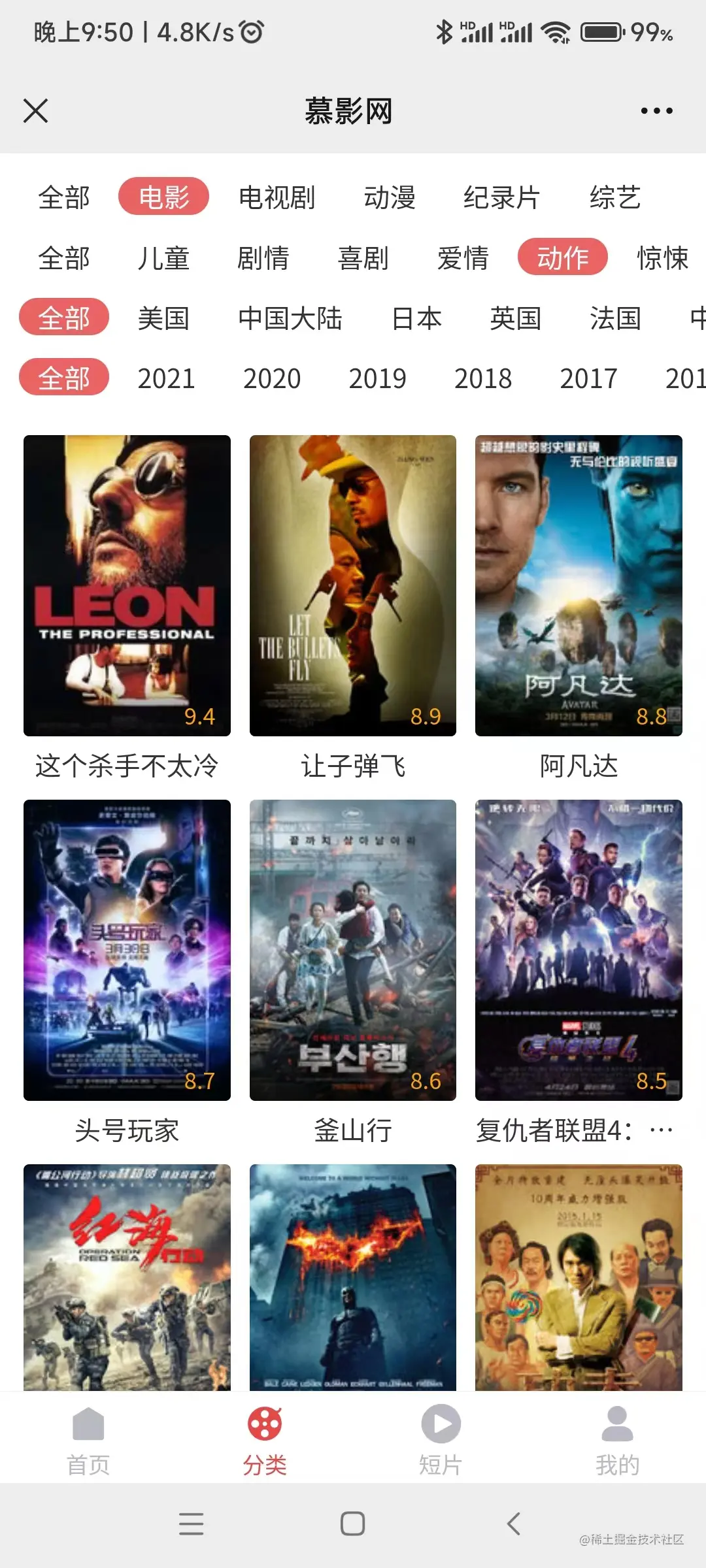Image resolution: width=706 pixels, height=1568 pixels.
Task: Open the movie 釜山行
Action: click(x=352, y=950)
